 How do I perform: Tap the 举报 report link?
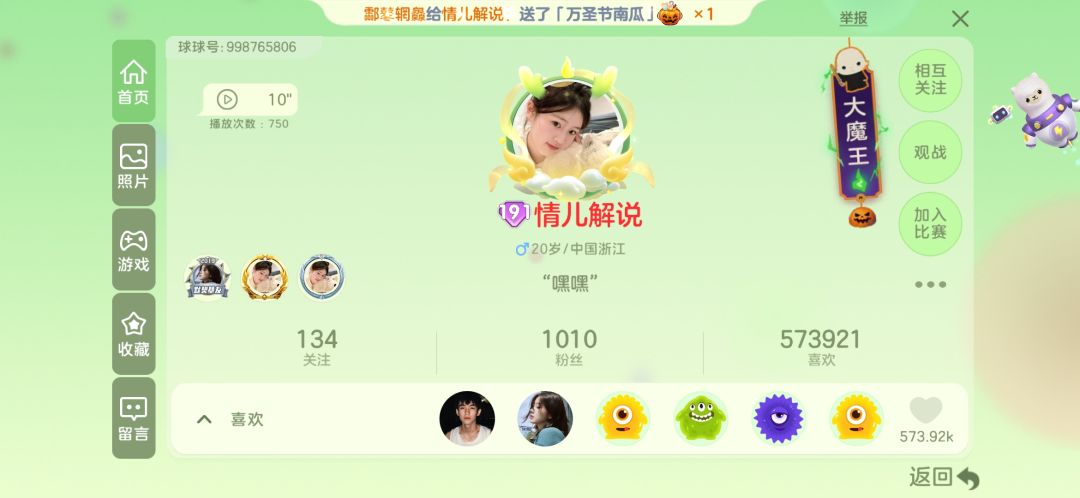pos(853,19)
